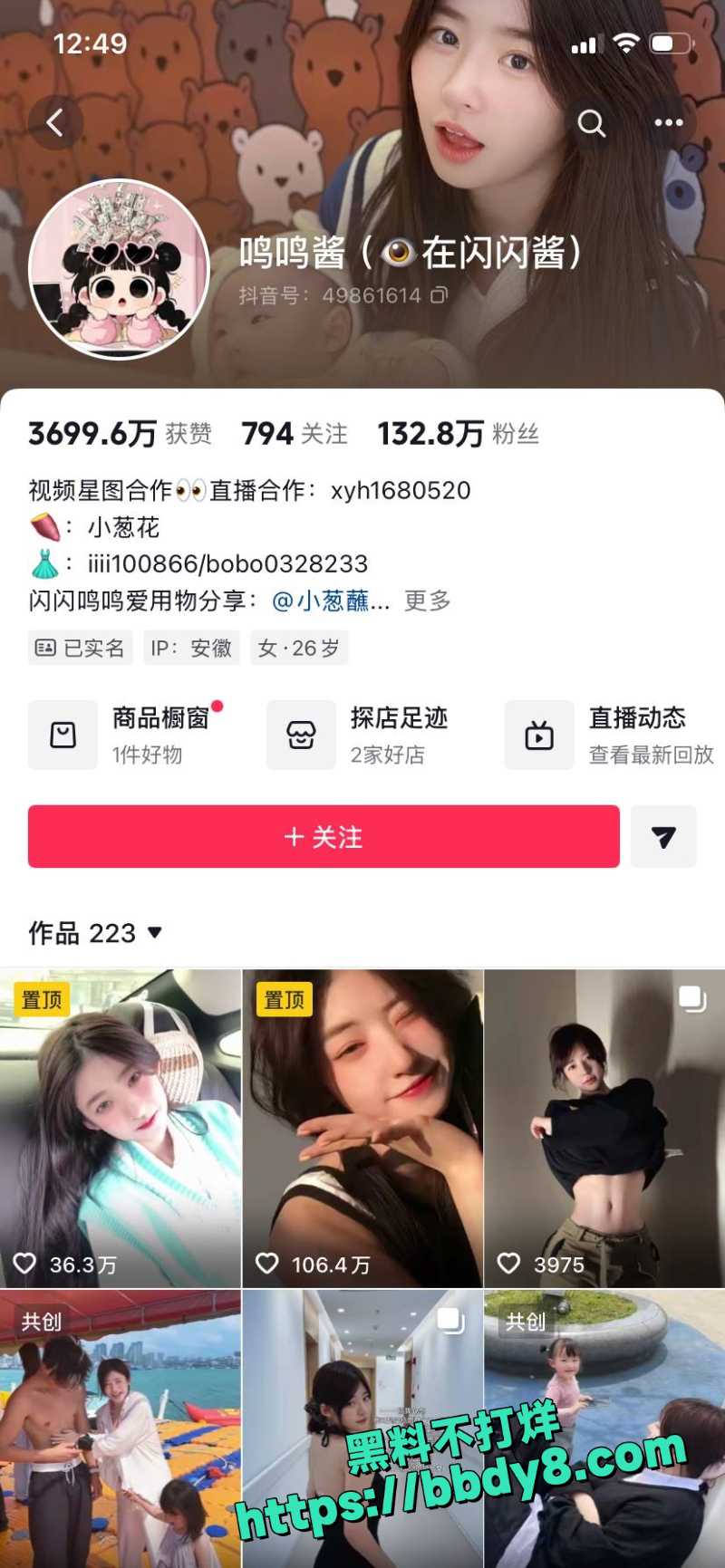Expand the bio with 更多
Viewport: 725px width, 1568px height.
[427, 601]
